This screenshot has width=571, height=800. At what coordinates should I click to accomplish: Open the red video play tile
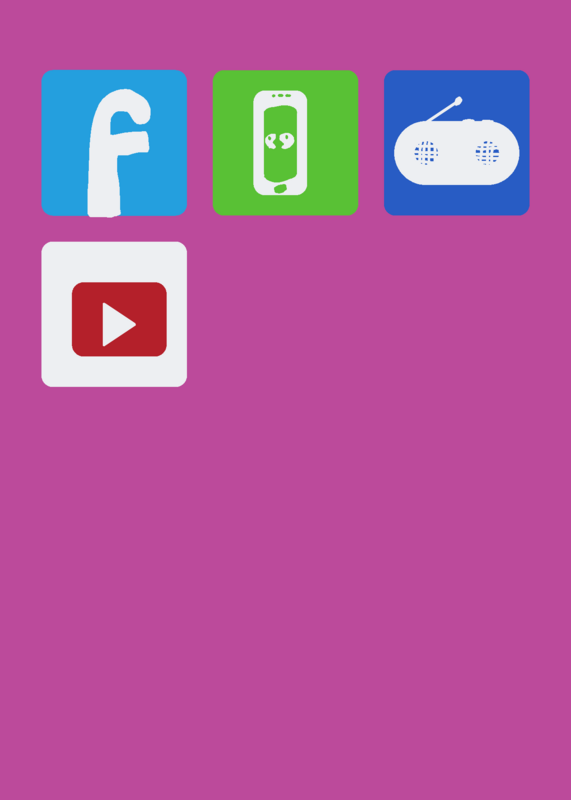point(114,314)
